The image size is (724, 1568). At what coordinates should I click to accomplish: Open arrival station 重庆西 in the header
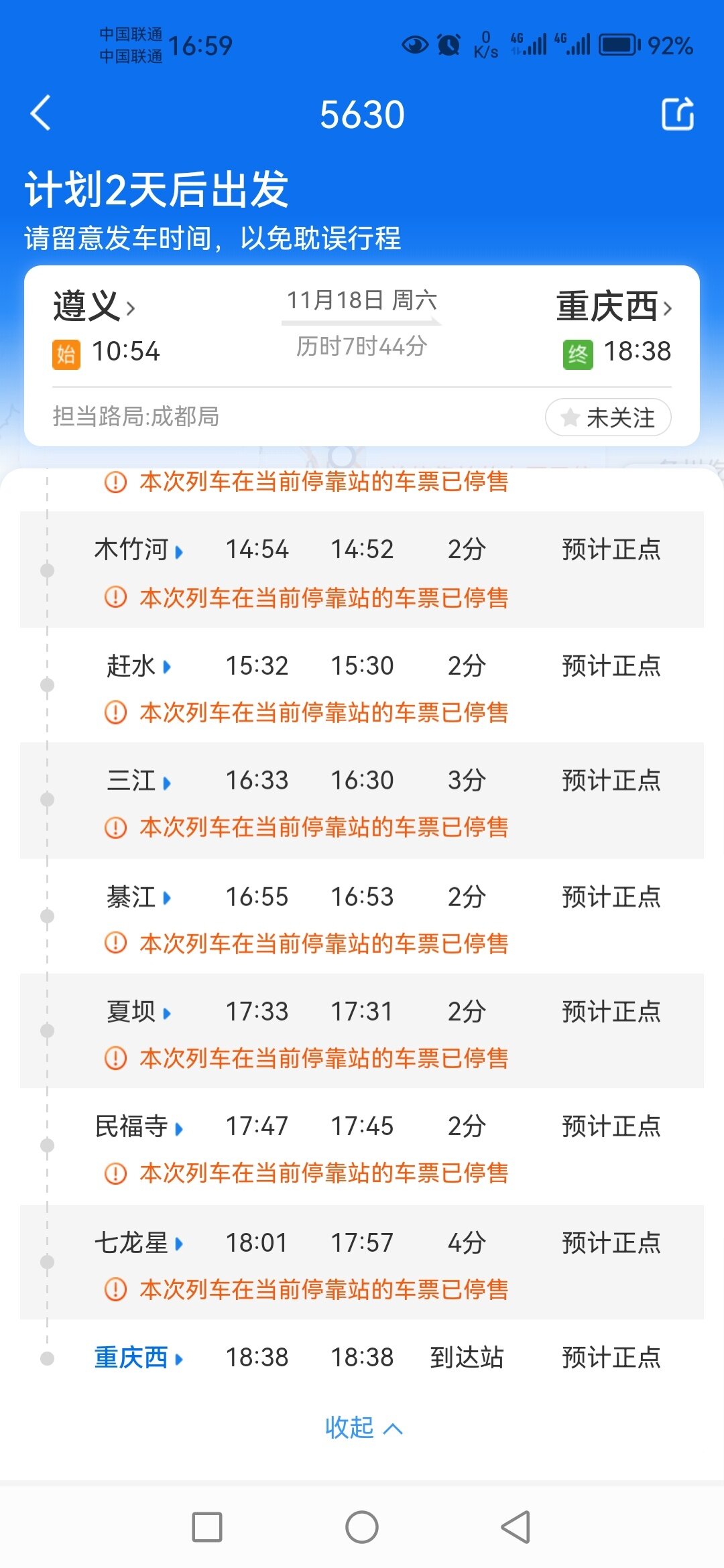click(613, 306)
